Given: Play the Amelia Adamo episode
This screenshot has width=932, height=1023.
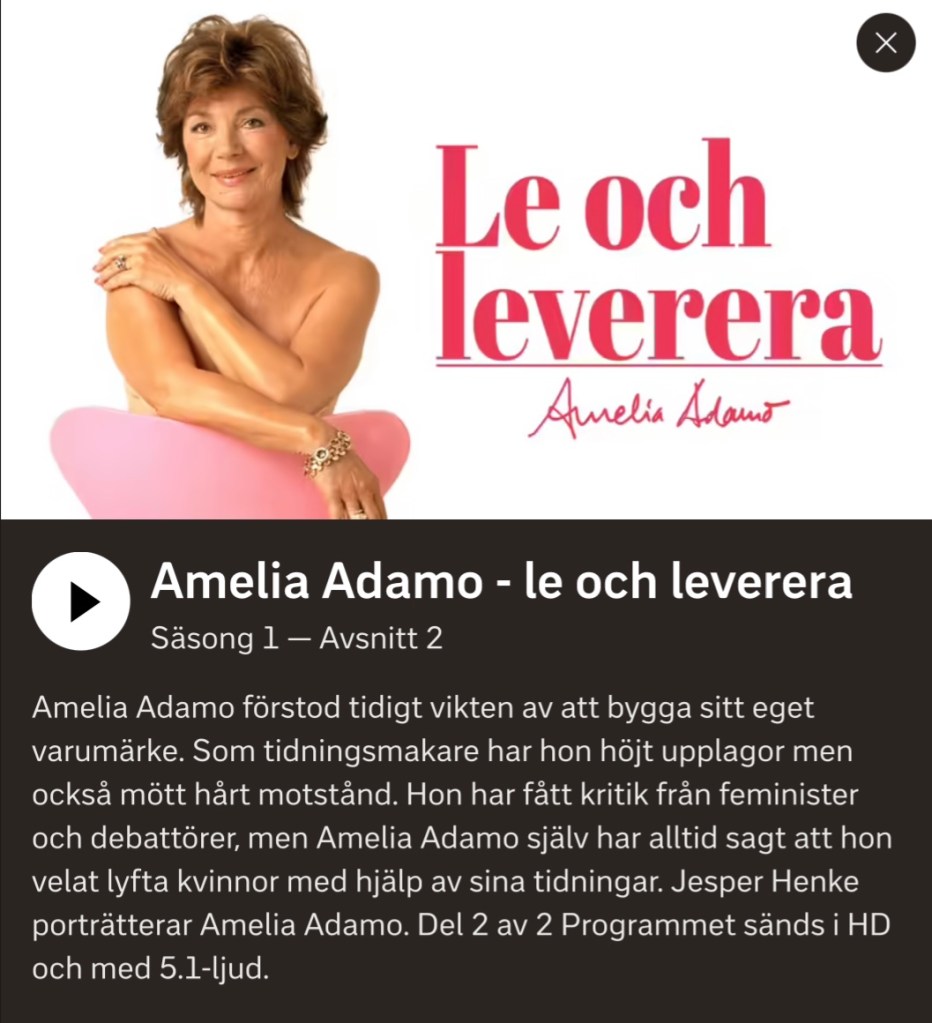Looking at the screenshot, I should coord(81,601).
